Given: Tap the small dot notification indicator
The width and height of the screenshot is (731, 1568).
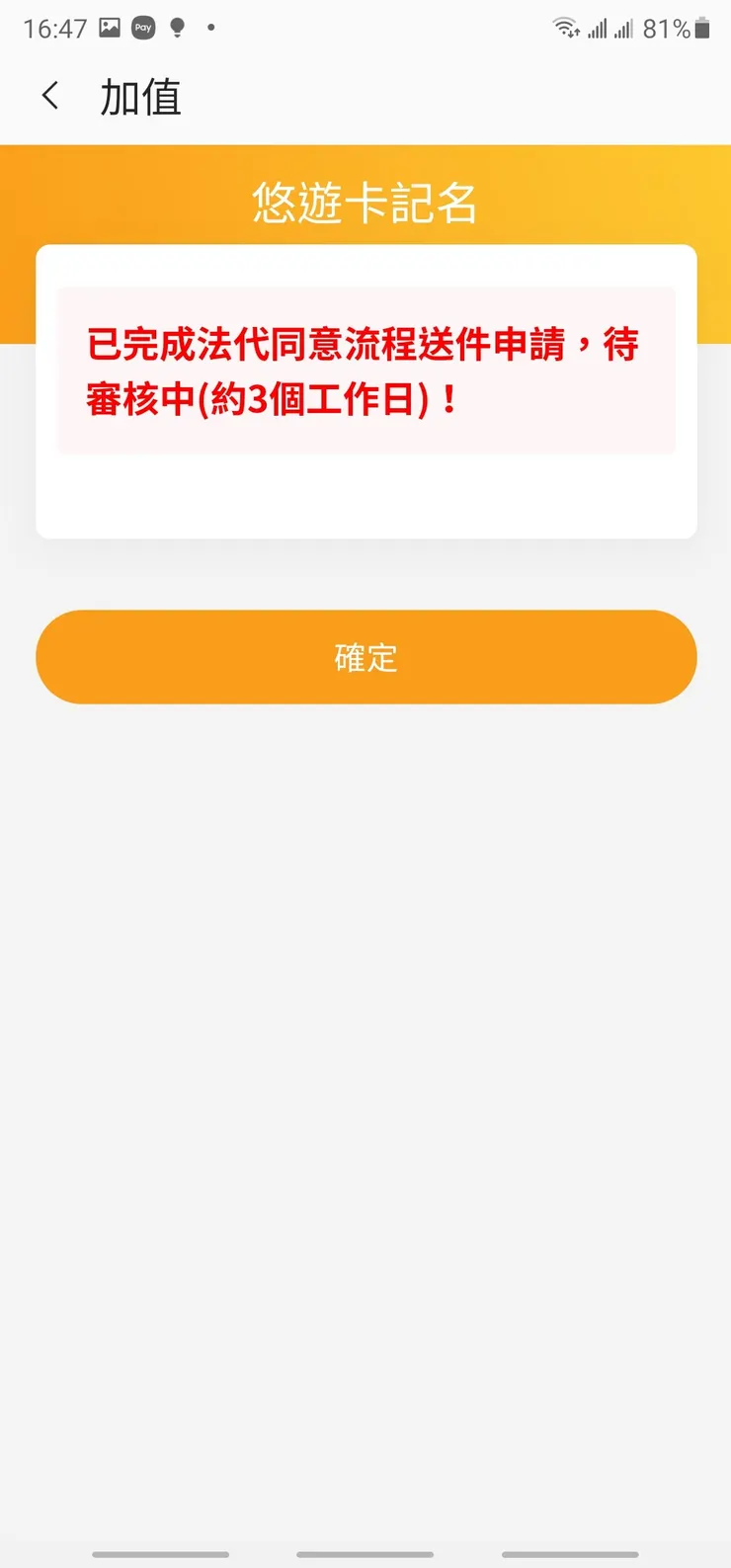Looking at the screenshot, I should (210, 30).
